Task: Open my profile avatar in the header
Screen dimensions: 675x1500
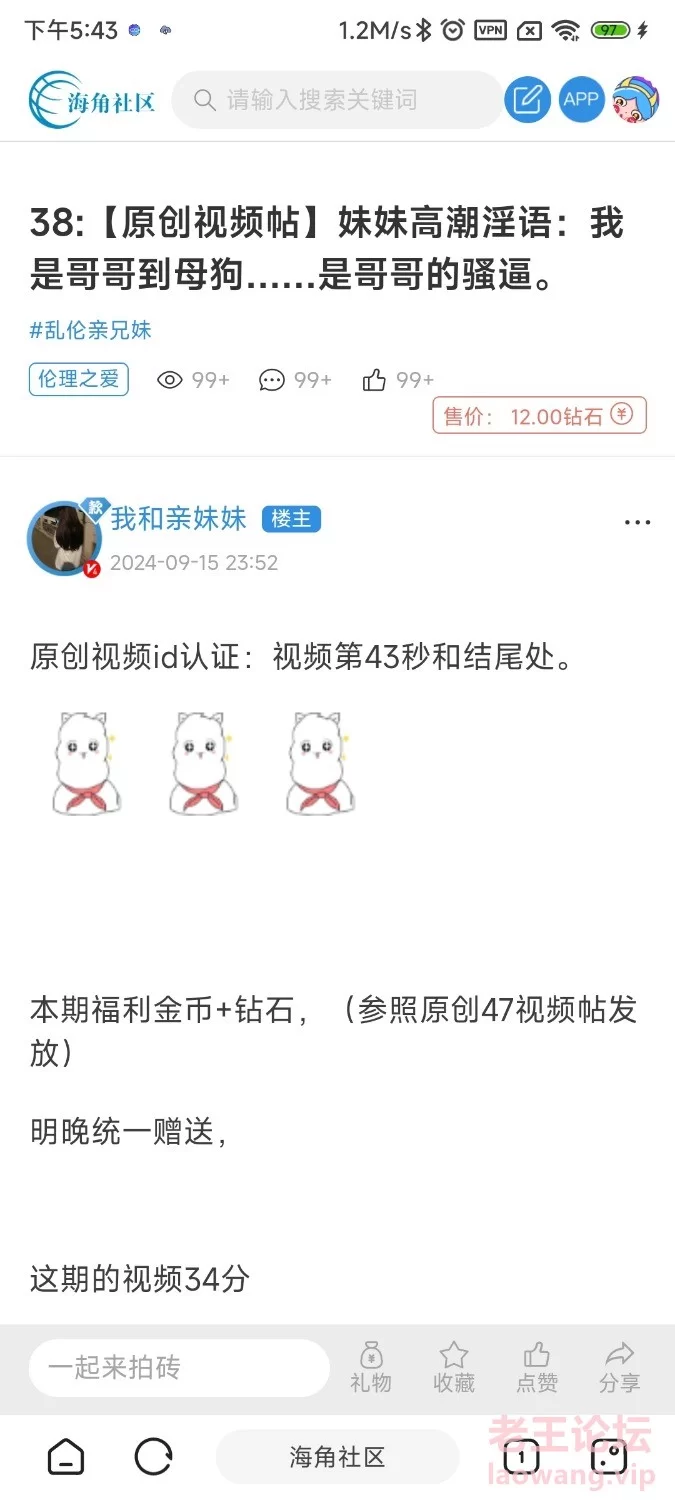Action: point(636,100)
